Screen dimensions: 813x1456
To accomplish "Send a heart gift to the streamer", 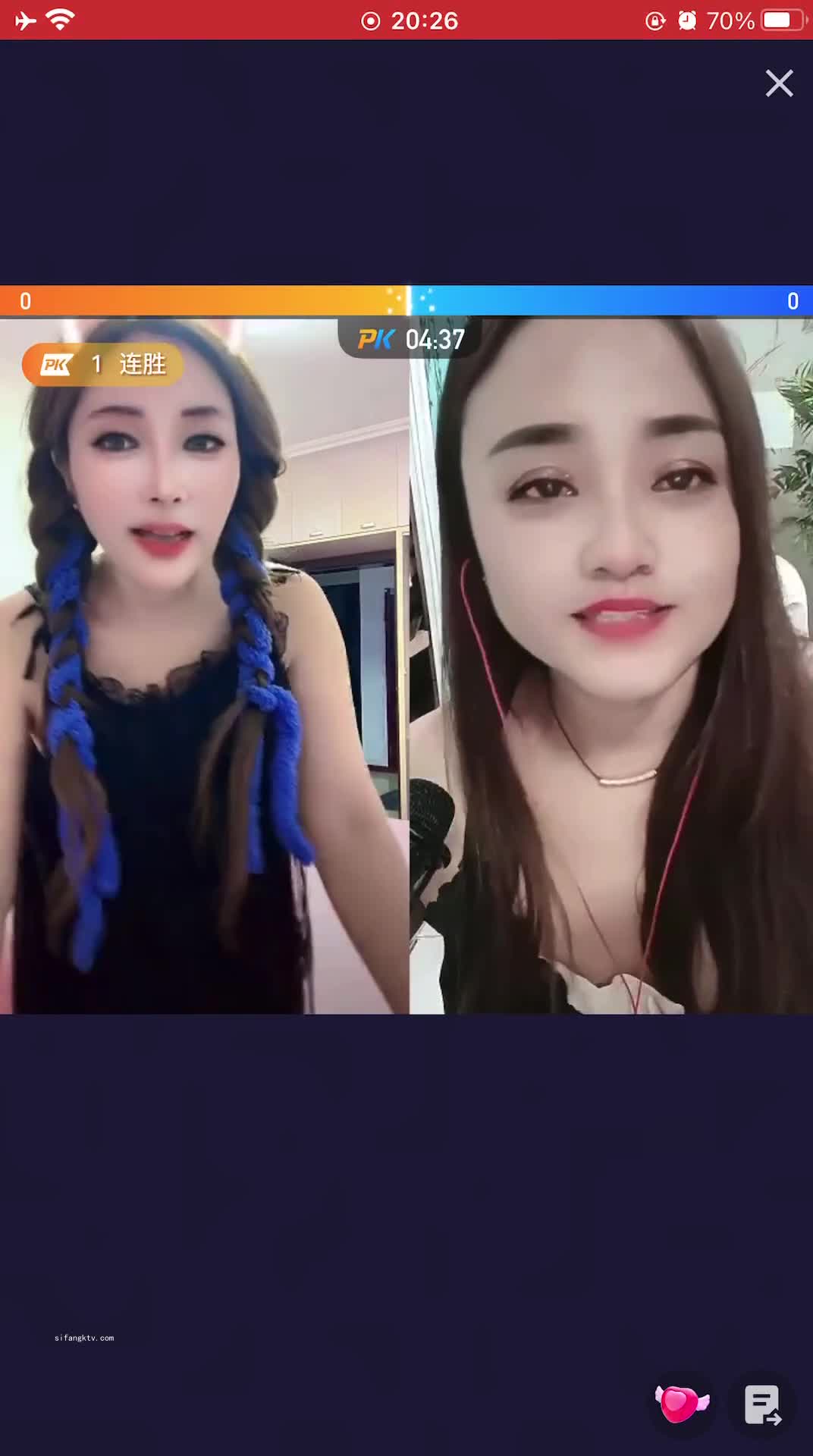I will point(682,1404).
